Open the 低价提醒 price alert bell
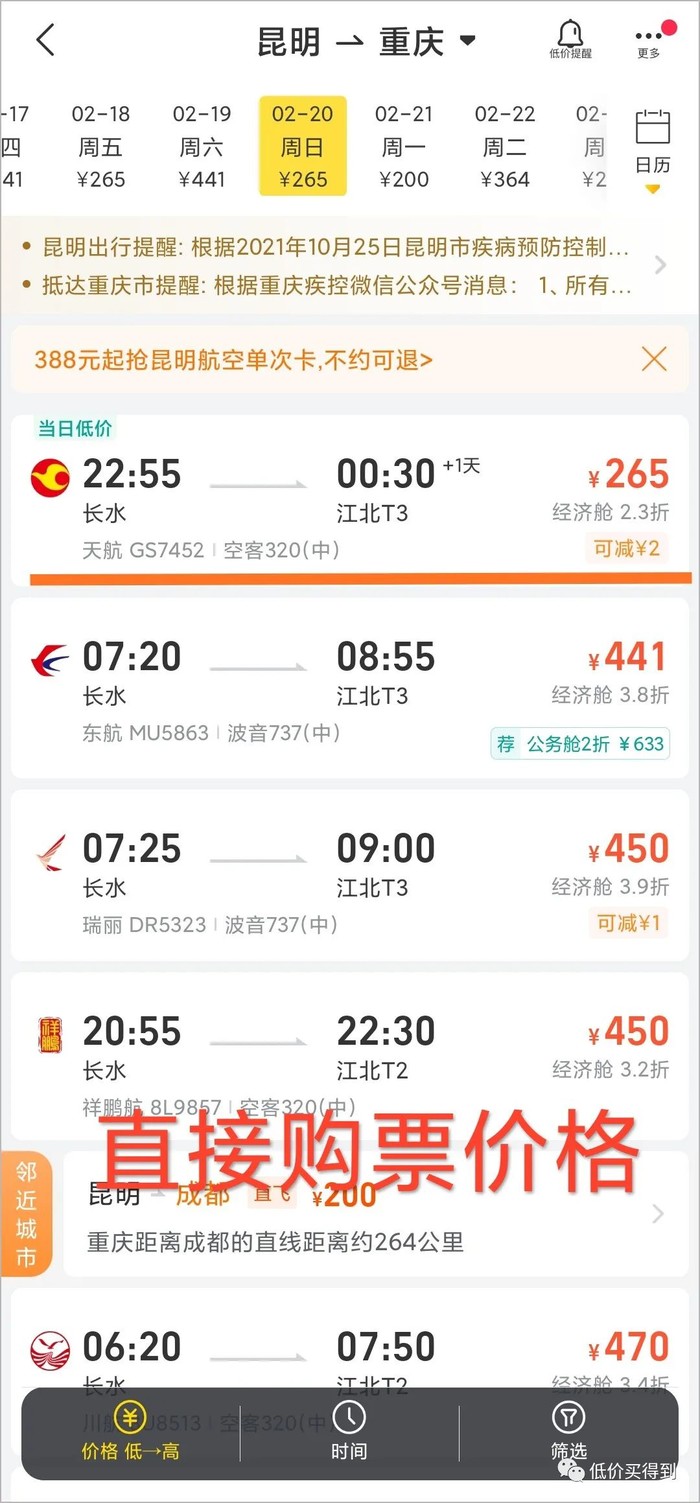 coord(570,40)
